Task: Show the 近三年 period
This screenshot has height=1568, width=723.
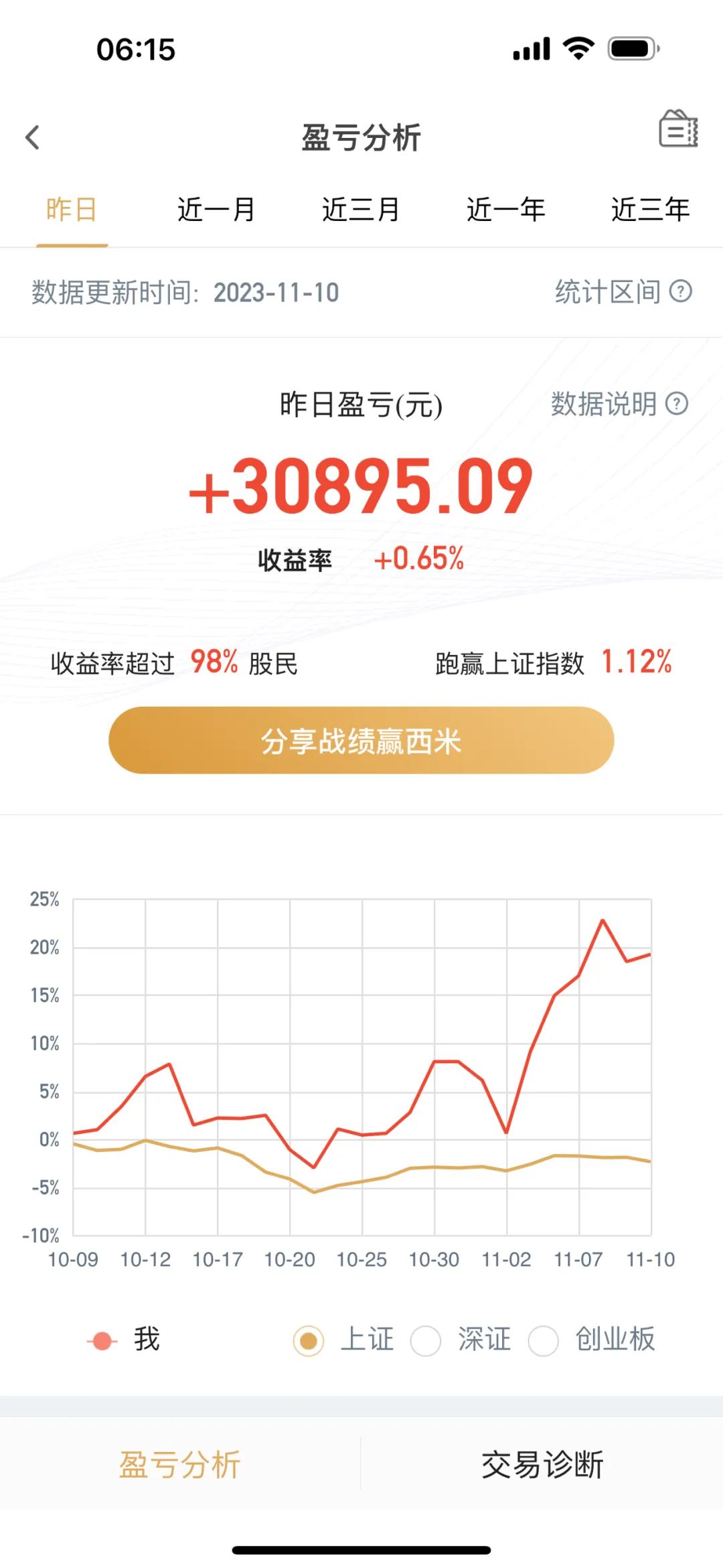Action: point(650,210)
